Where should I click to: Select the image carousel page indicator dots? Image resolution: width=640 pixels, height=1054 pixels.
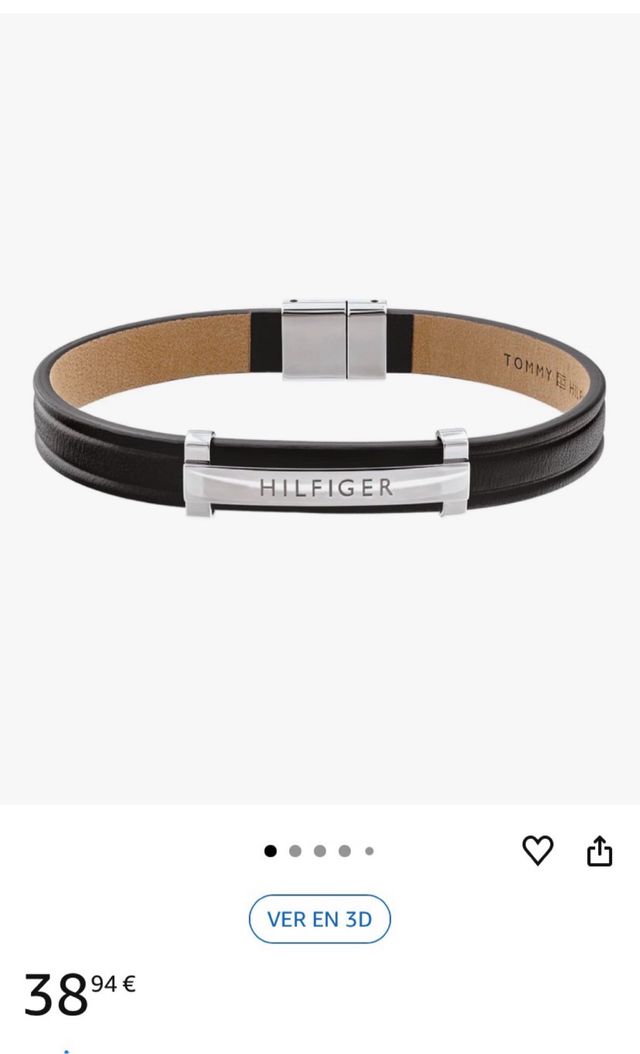point(319,851)
